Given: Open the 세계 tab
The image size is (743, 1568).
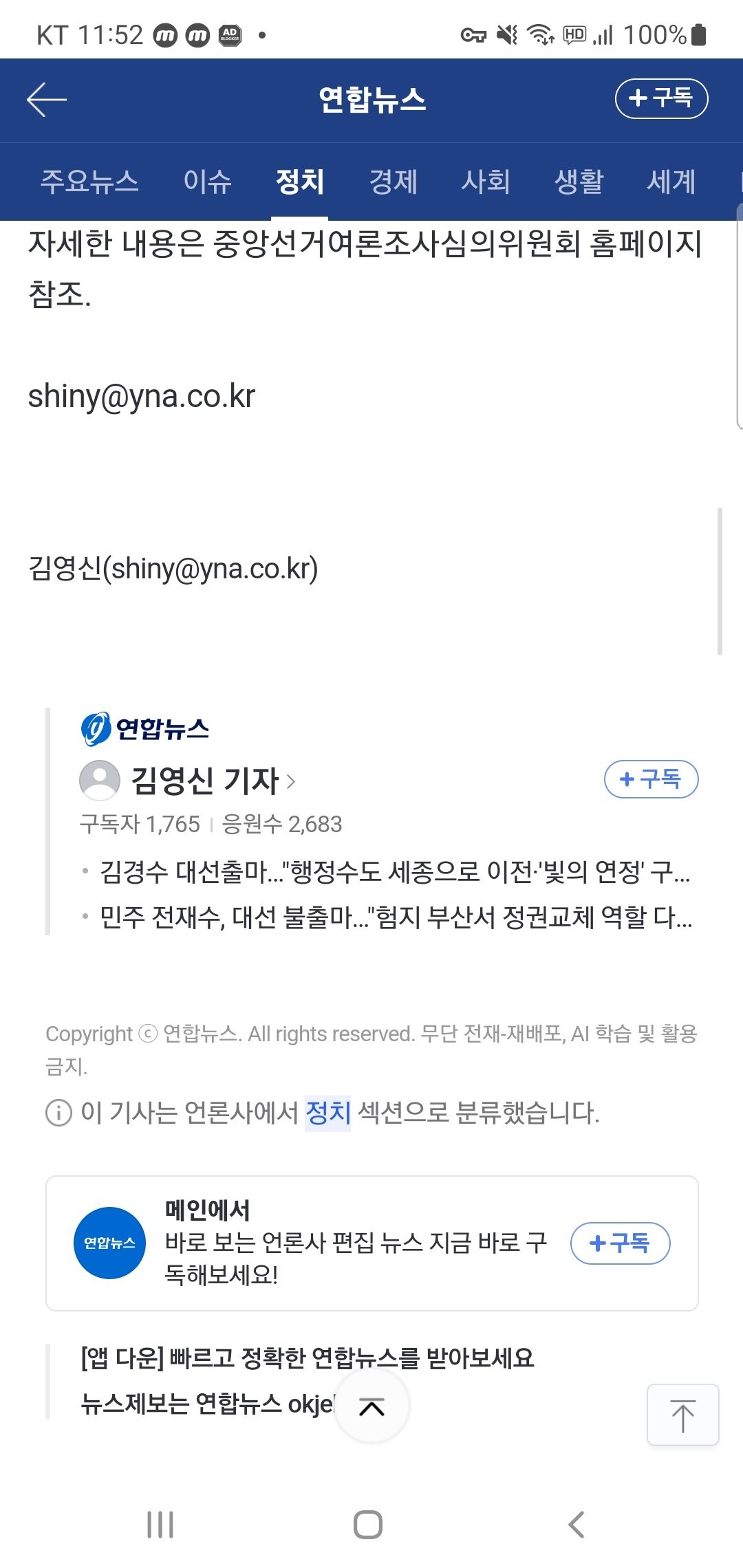Looking at the screenshot, I should click(671, 182).
